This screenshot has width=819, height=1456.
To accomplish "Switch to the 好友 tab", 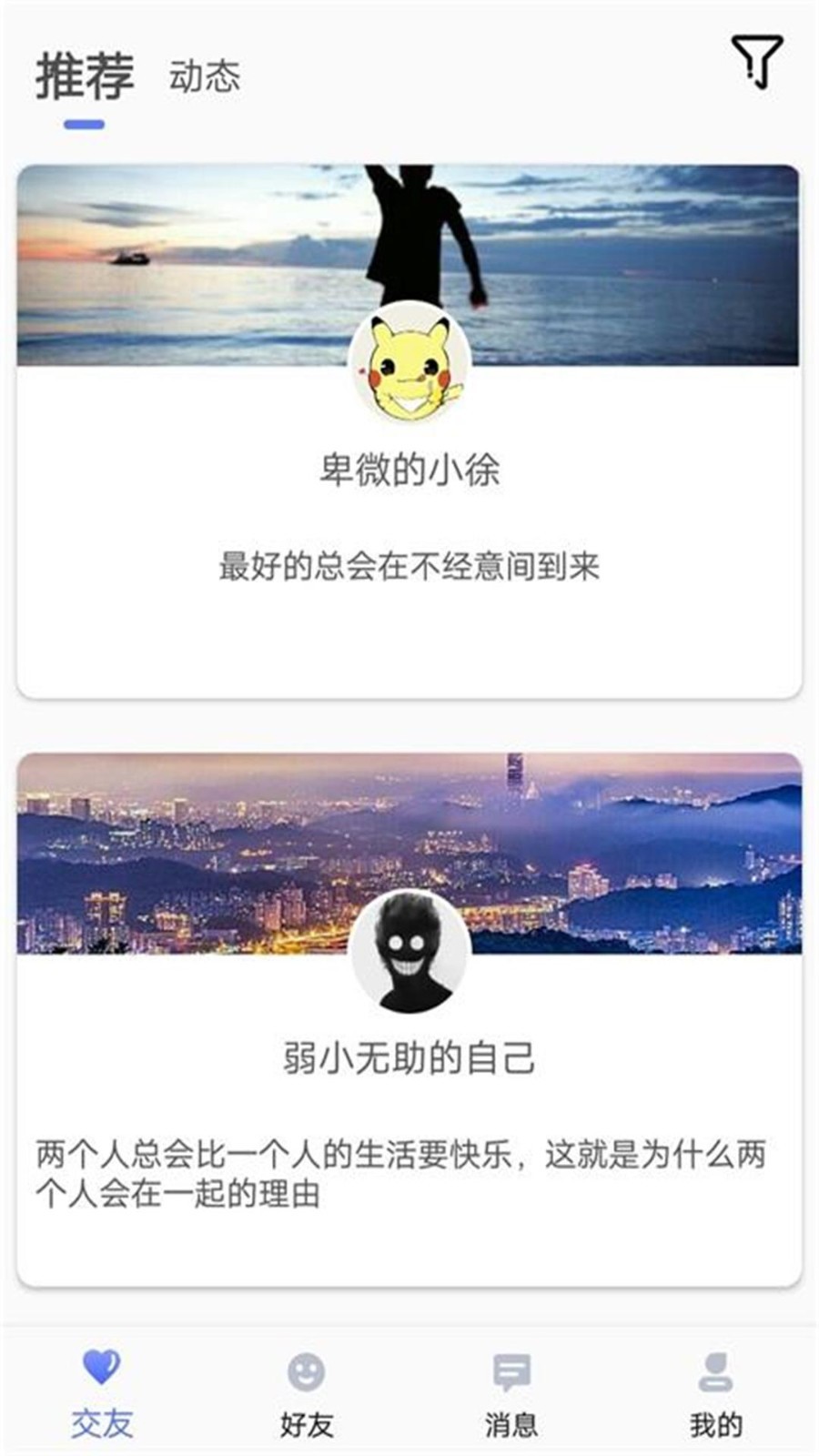I will (307, 1394).
